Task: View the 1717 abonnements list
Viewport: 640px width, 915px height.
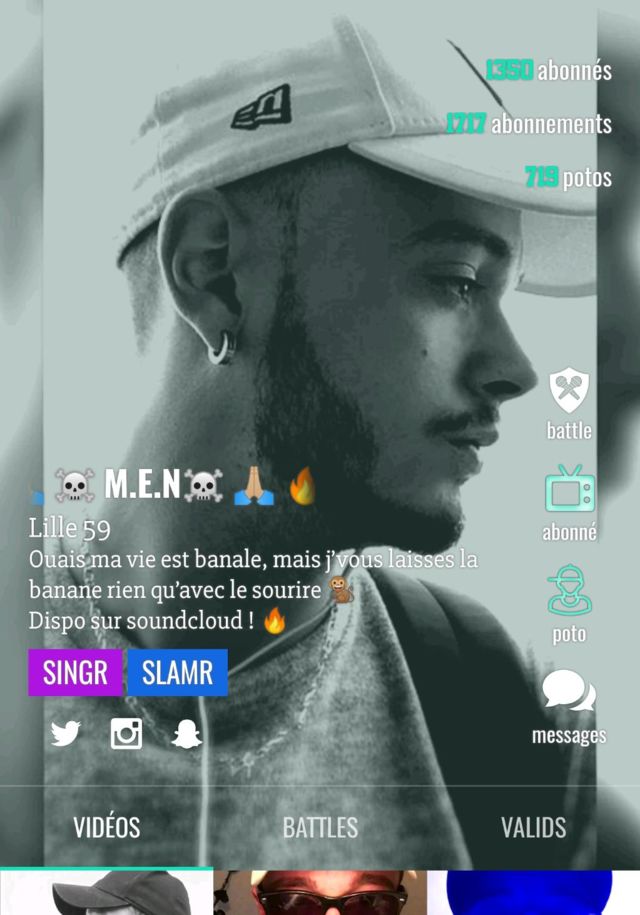Action: (x=529, y=124)
